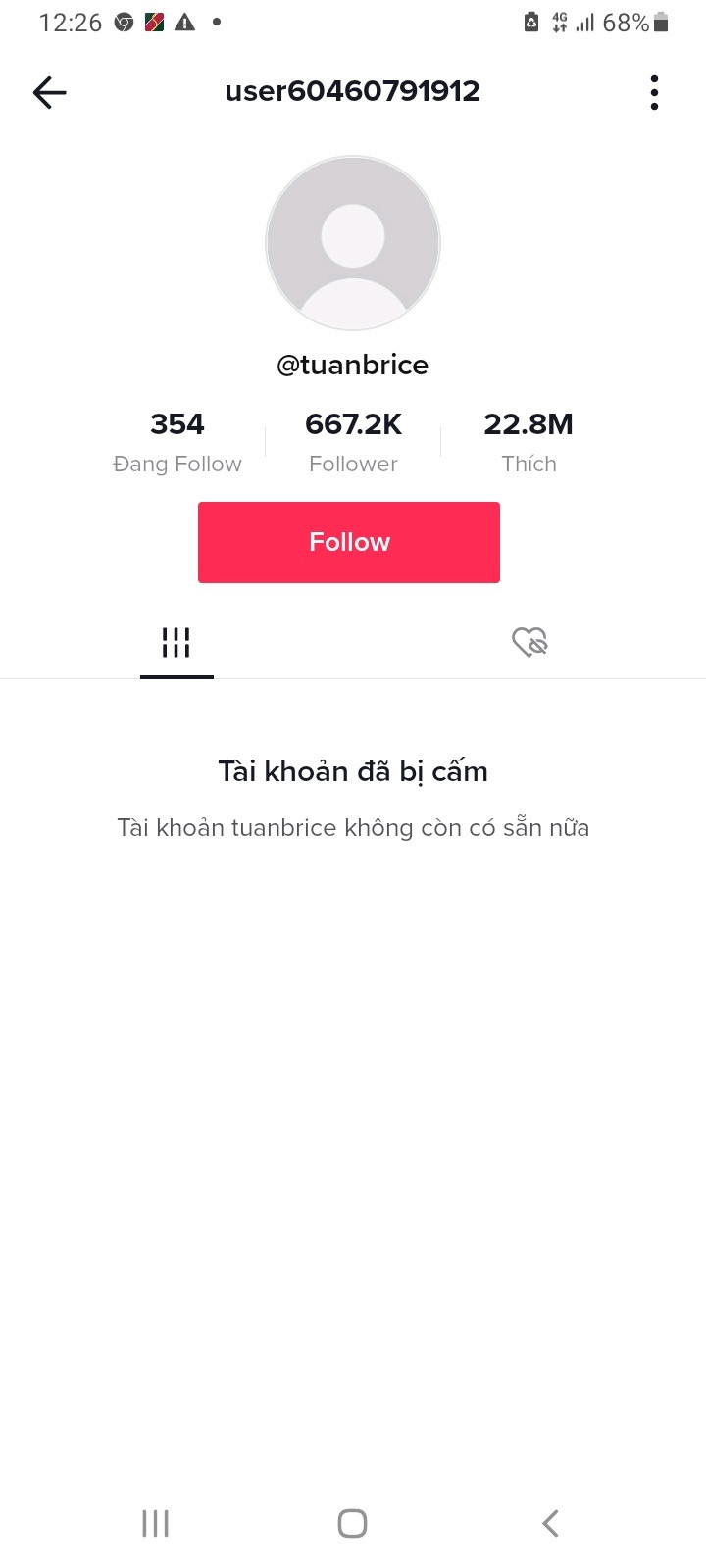Follow the @tuanbrice account
706x1568 pixels.
349,542
